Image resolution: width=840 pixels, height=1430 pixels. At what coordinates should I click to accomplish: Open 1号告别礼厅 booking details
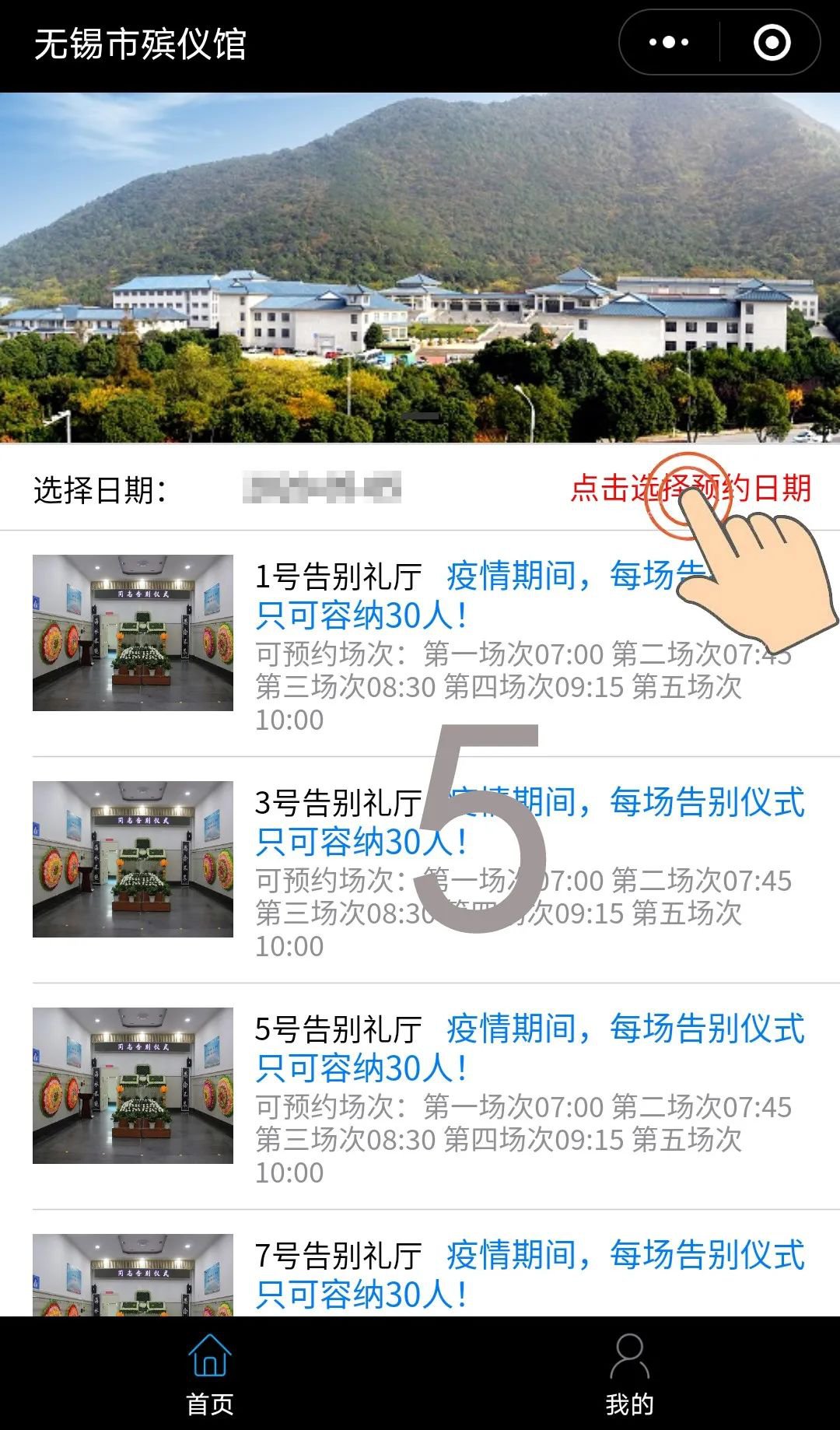[338, 577]
